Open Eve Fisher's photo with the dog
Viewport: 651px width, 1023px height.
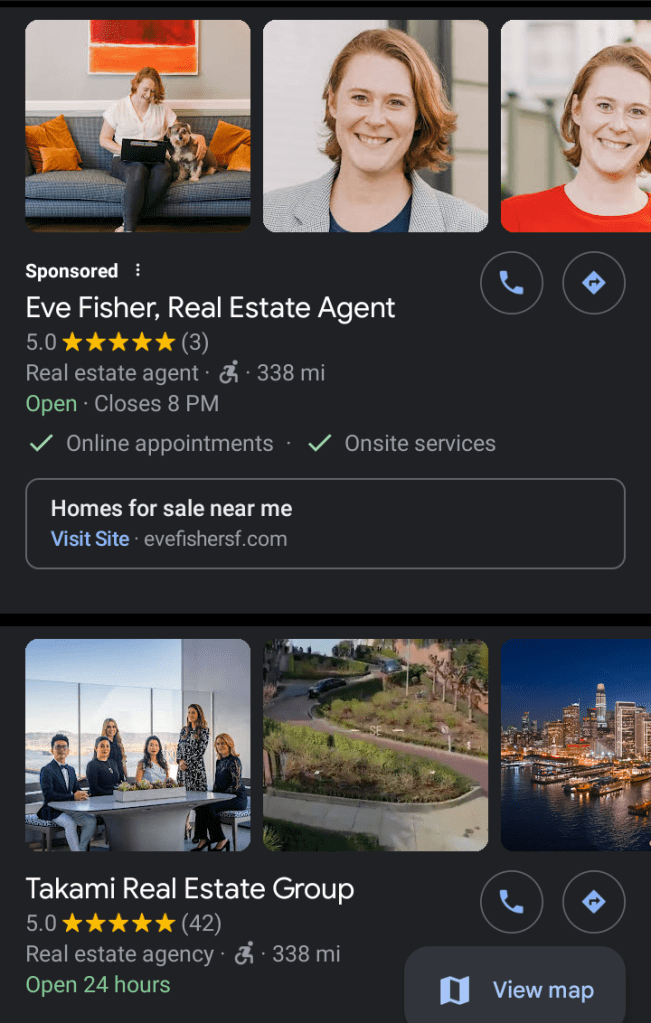(138, 126)
